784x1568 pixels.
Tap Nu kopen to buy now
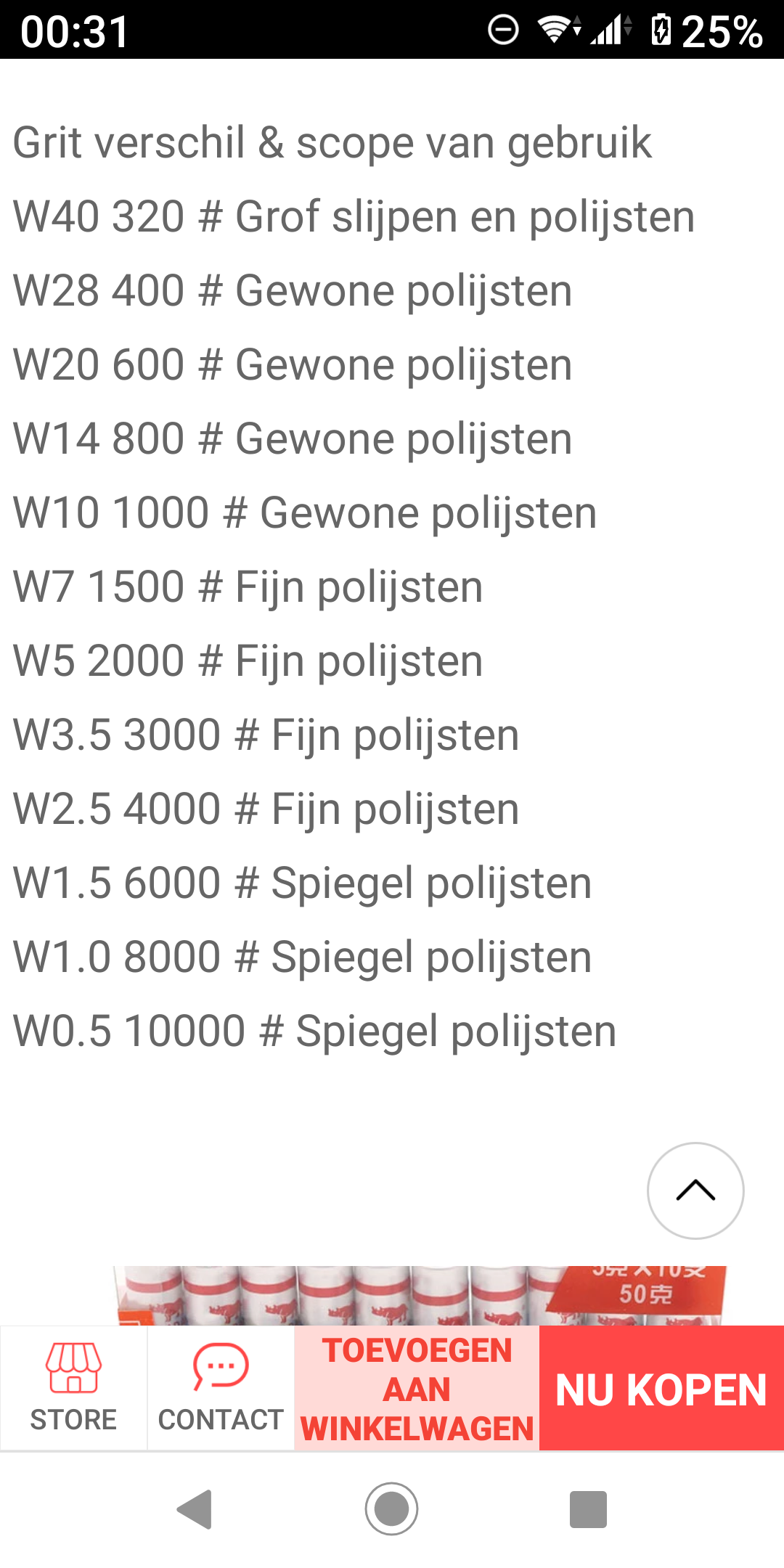tap(661, 1388)
